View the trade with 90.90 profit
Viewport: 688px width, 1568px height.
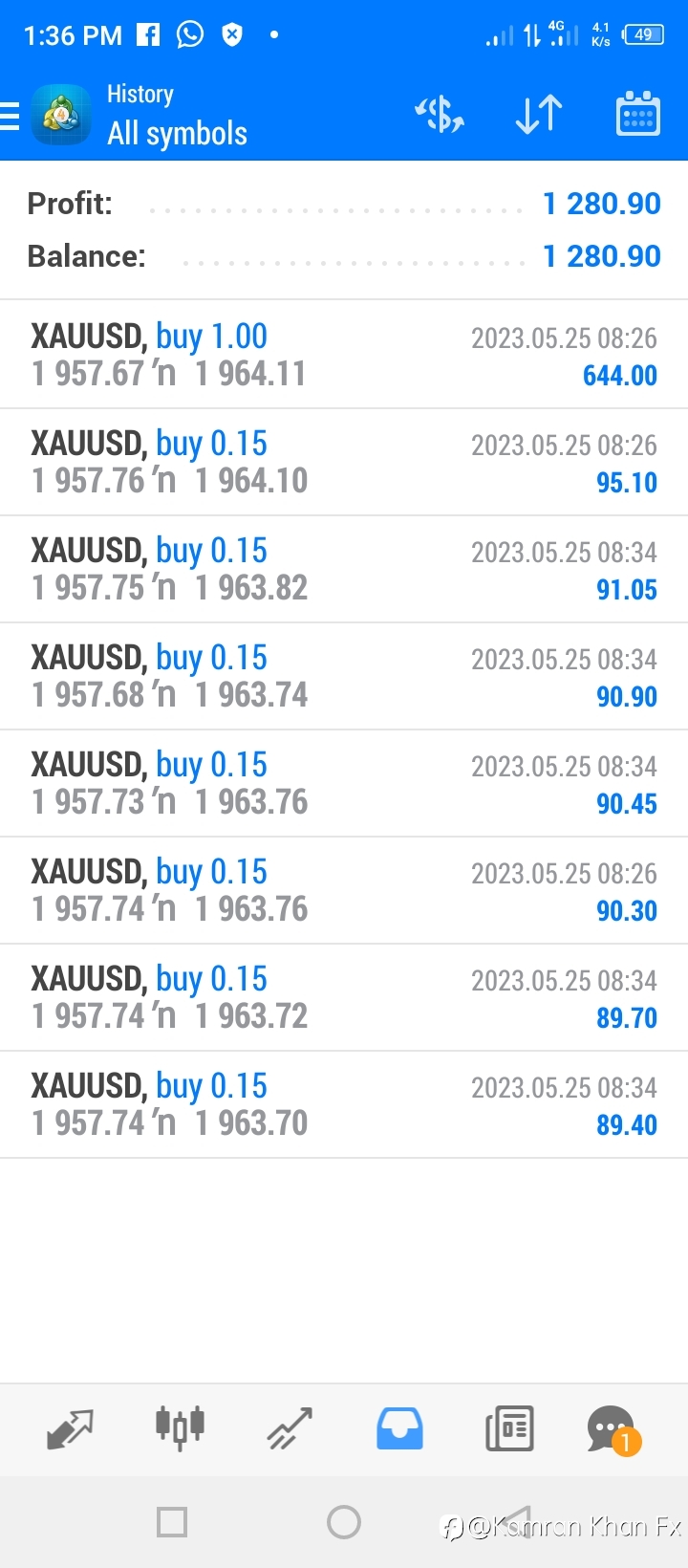(344, 676)
